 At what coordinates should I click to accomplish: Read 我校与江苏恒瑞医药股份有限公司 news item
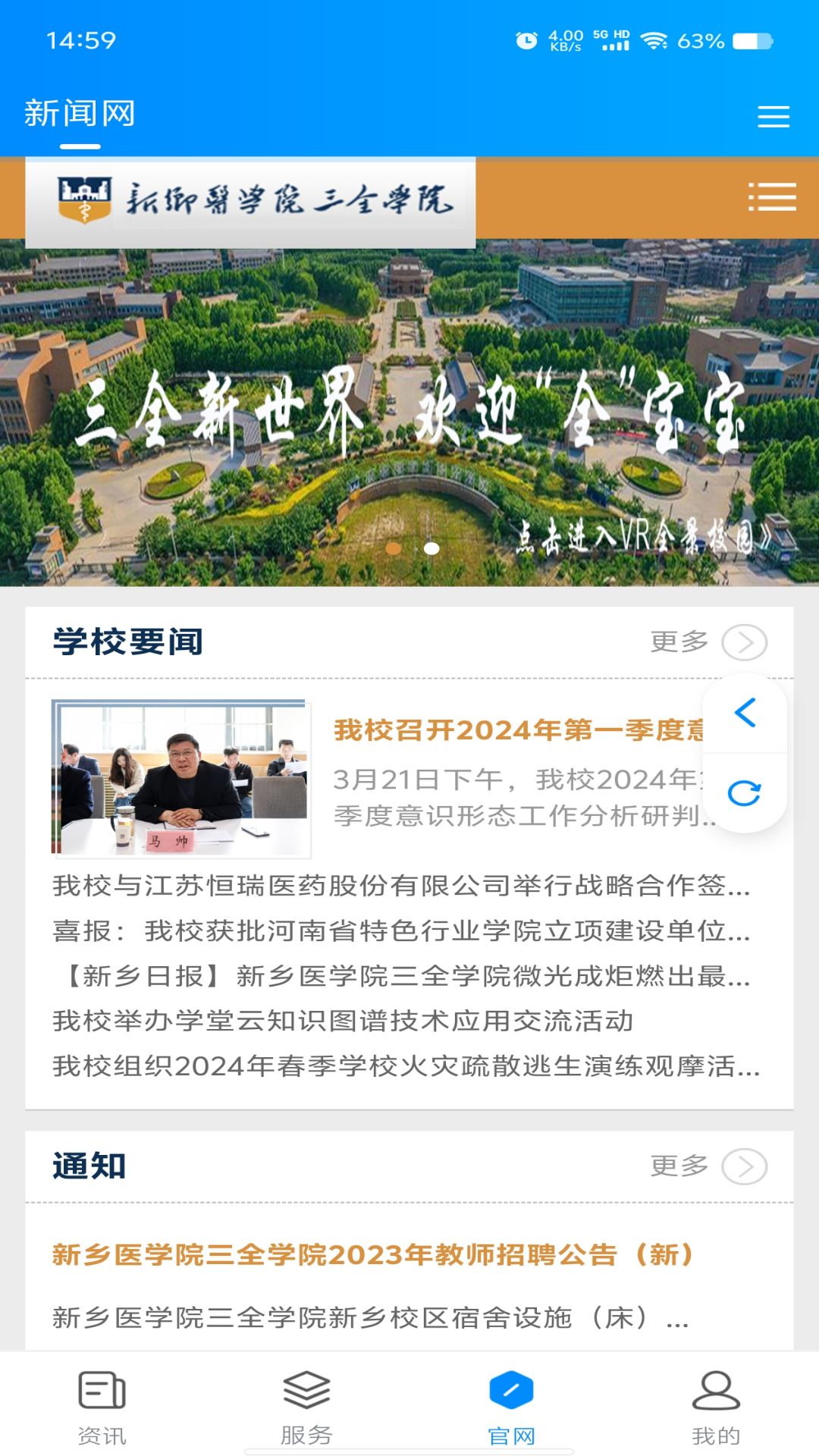coord(401,886)
